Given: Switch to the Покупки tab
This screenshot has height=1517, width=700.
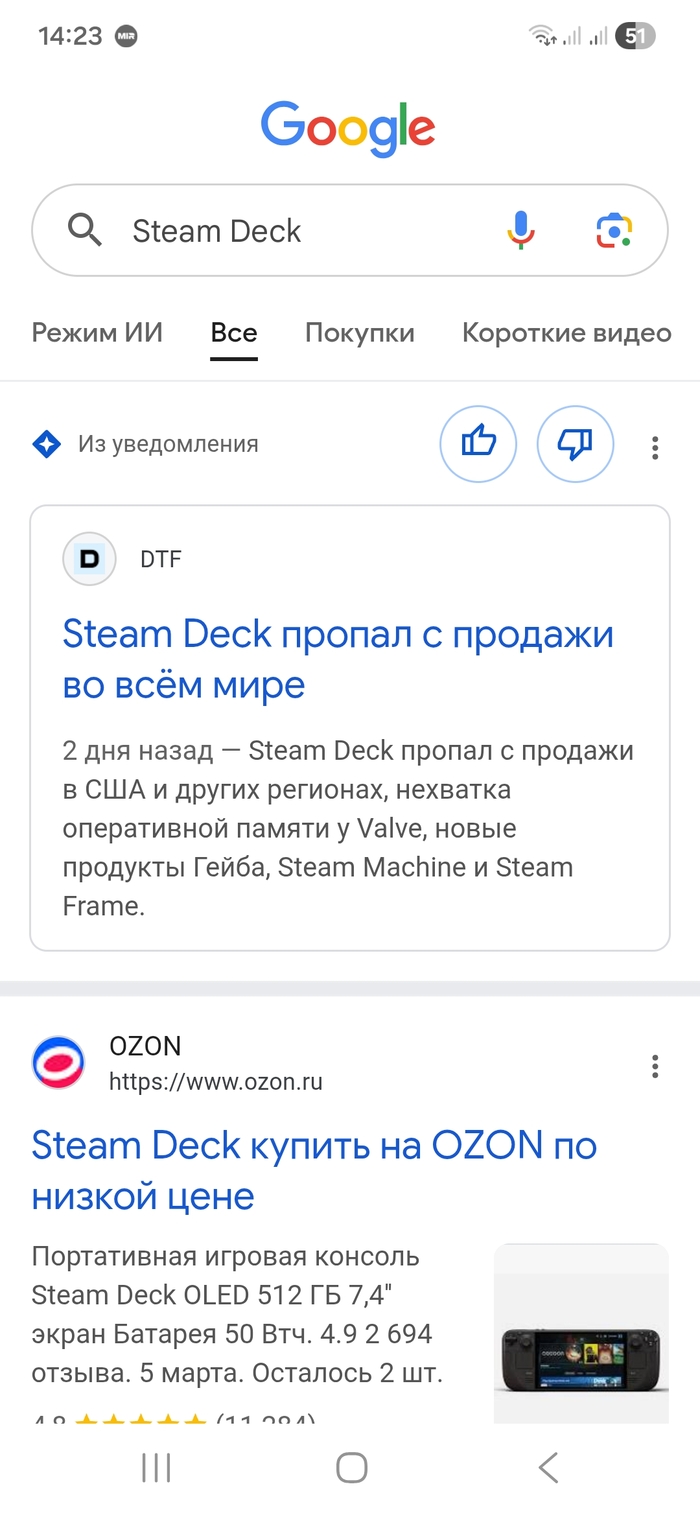Looking at the screenshot, I should tap(360, 333).
